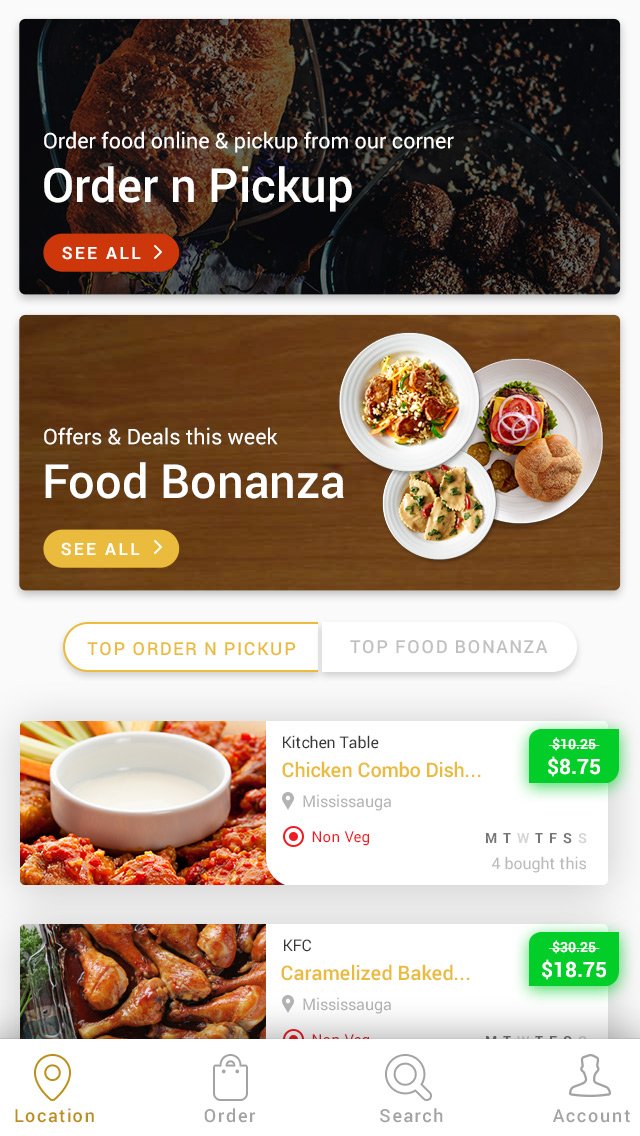This screenshot has width=640, height=1136.
Task: Open the Account tab
Action: pyautogui.click(x=591, y=1090)
